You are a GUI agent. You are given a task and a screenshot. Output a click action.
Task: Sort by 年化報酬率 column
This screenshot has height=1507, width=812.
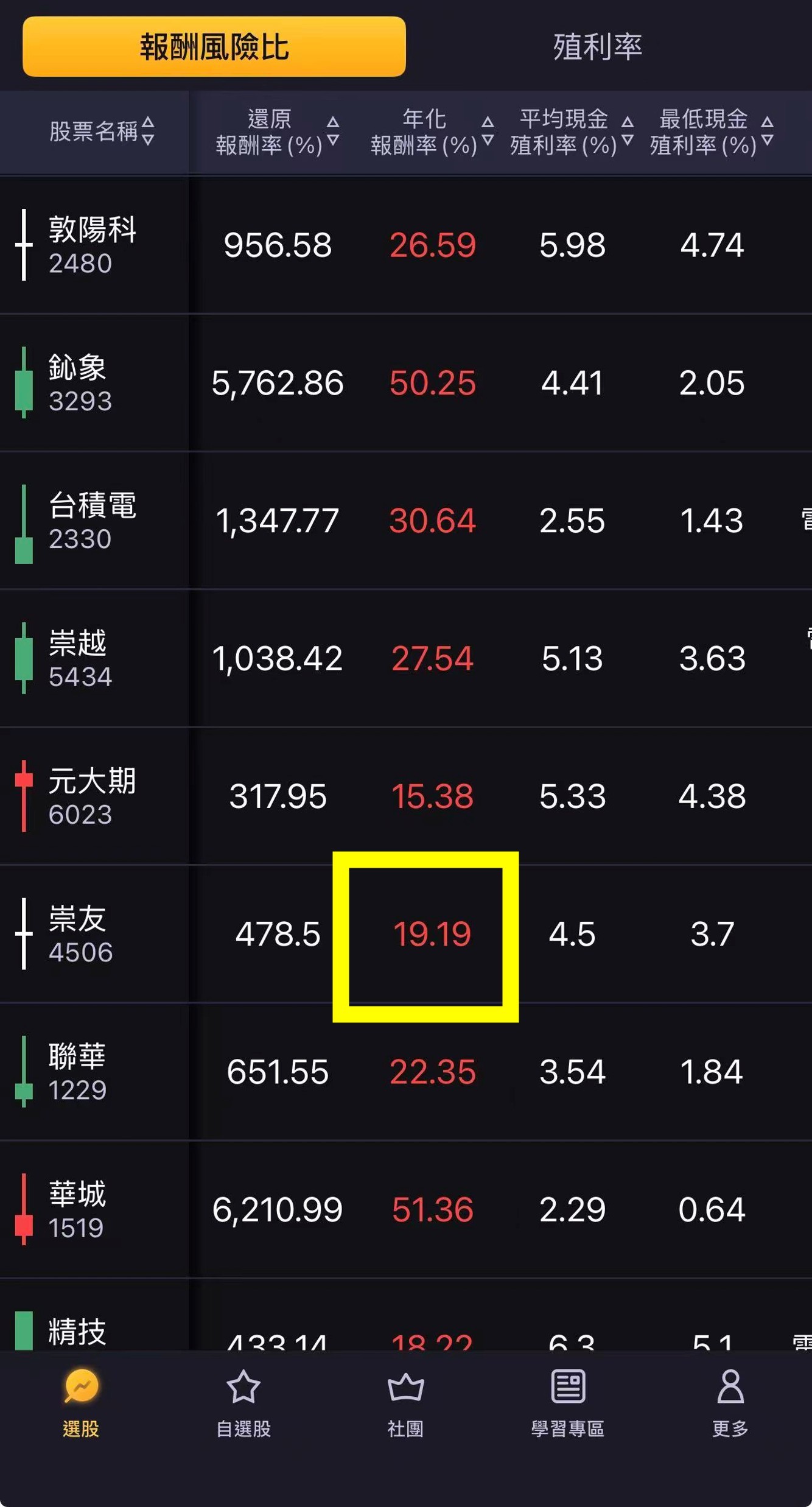point(432,132)
